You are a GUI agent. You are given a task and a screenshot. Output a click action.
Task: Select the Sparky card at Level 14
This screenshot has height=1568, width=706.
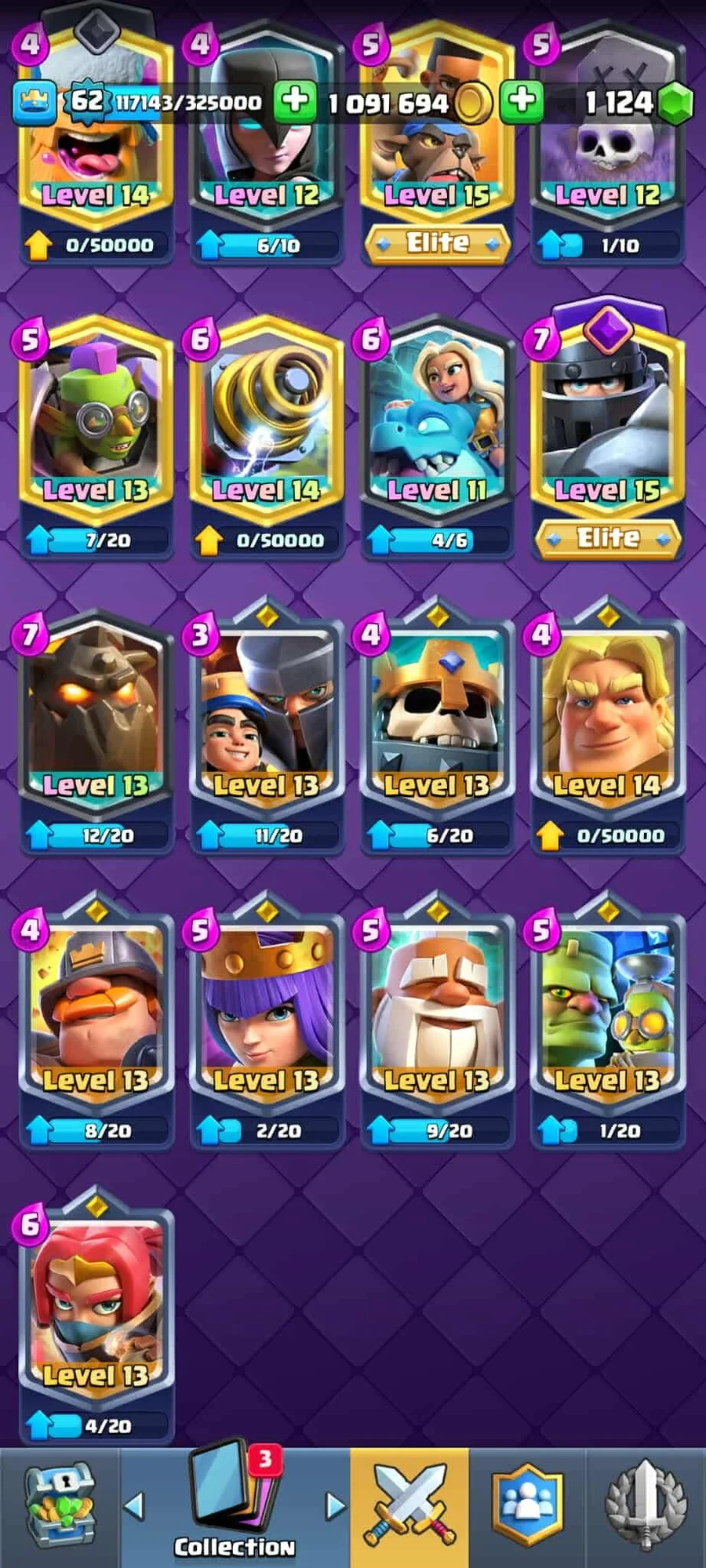click(x=266, y=424)
